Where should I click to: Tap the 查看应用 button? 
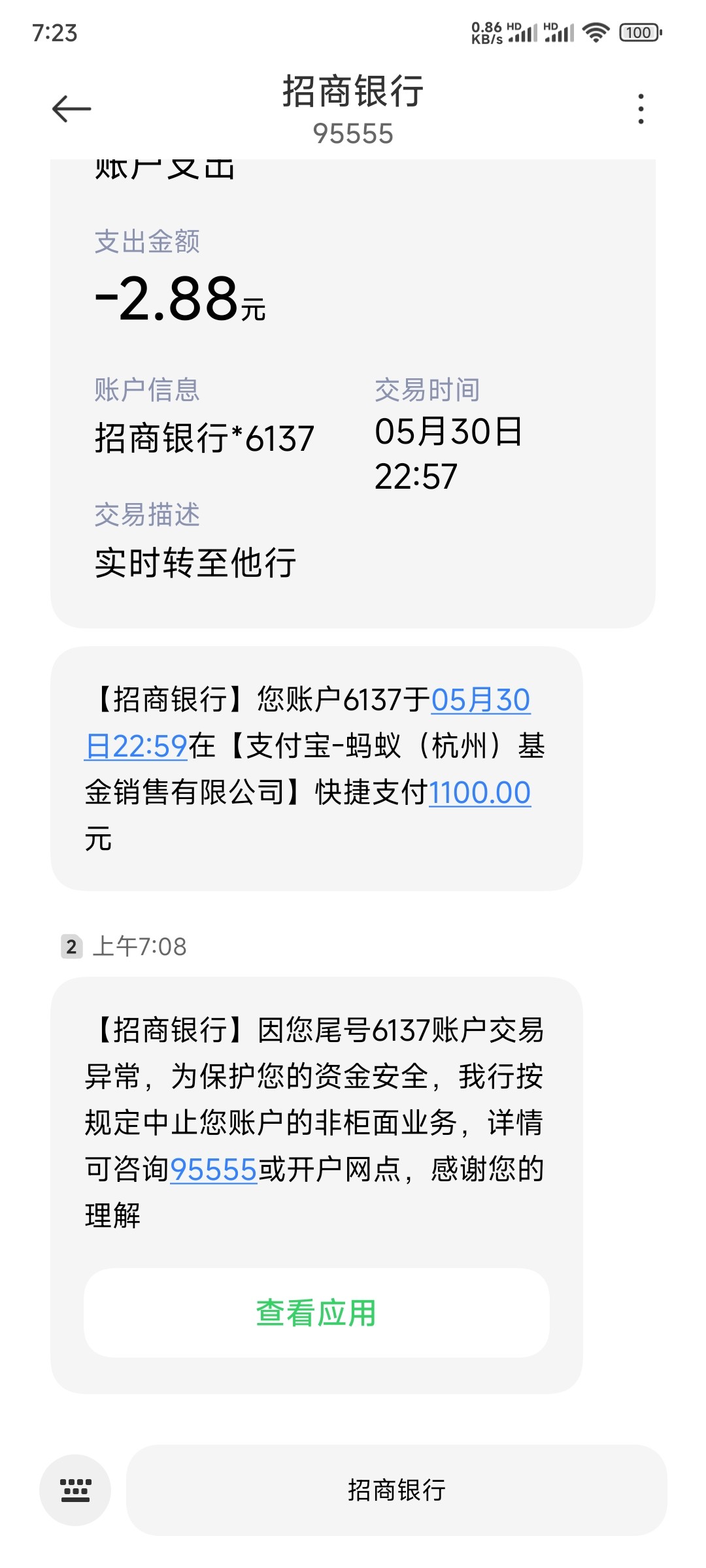(x=316, y=1313)
